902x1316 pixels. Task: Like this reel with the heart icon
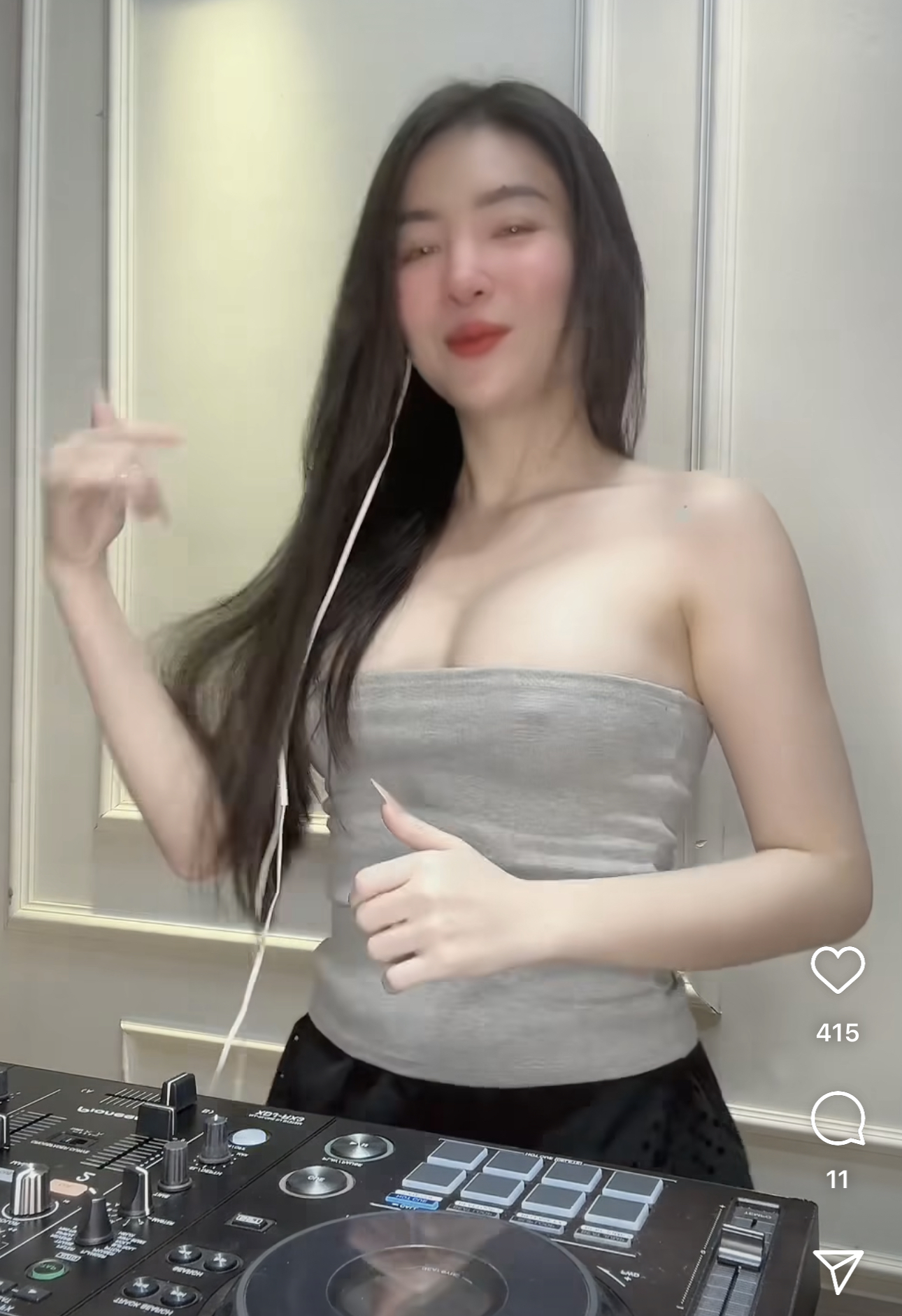pos(837,969)
